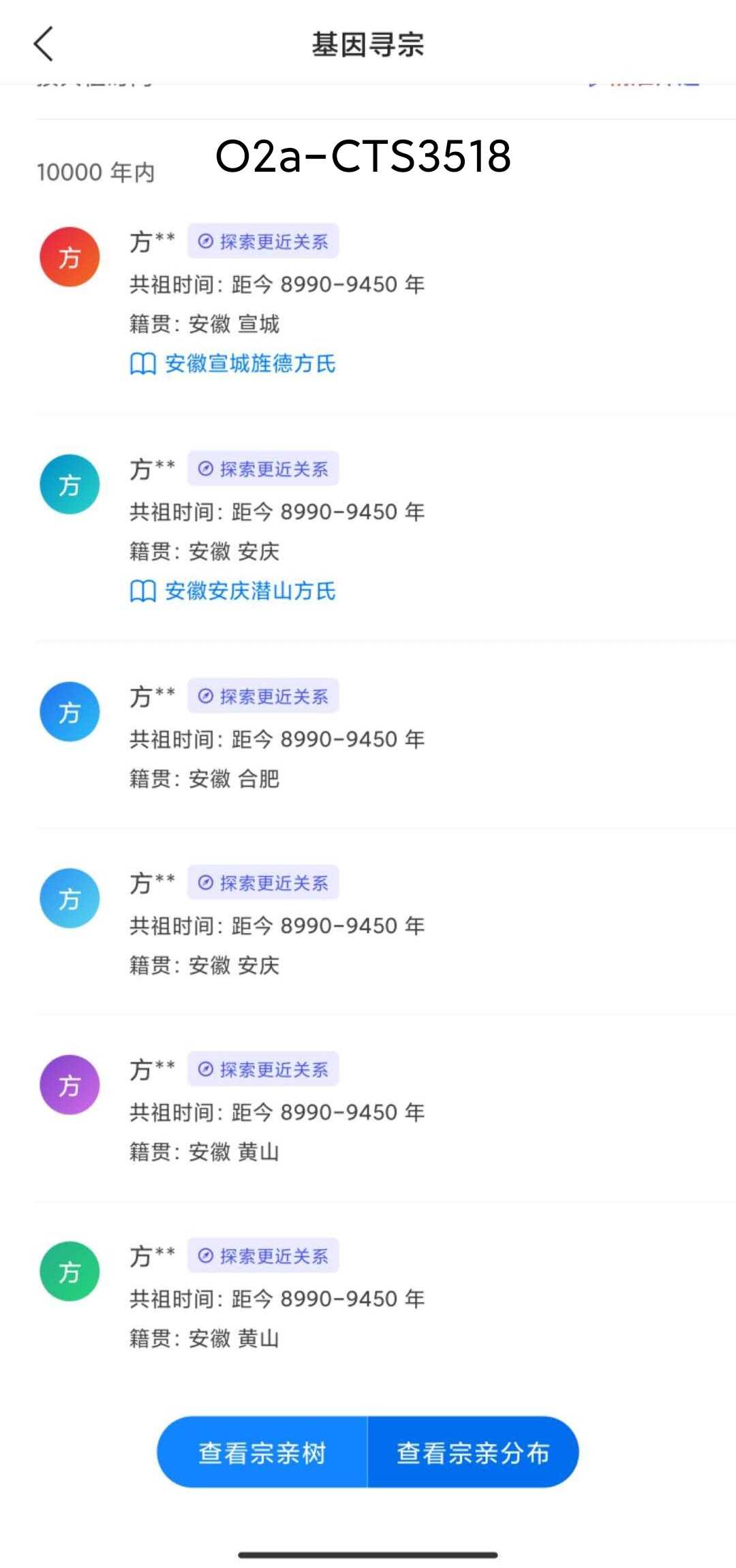The width and height of the screenshot is (736, 1568).
Task: Tap 探索更近关系 on the 安徽合肥 match
Action: tap(262, 696)
